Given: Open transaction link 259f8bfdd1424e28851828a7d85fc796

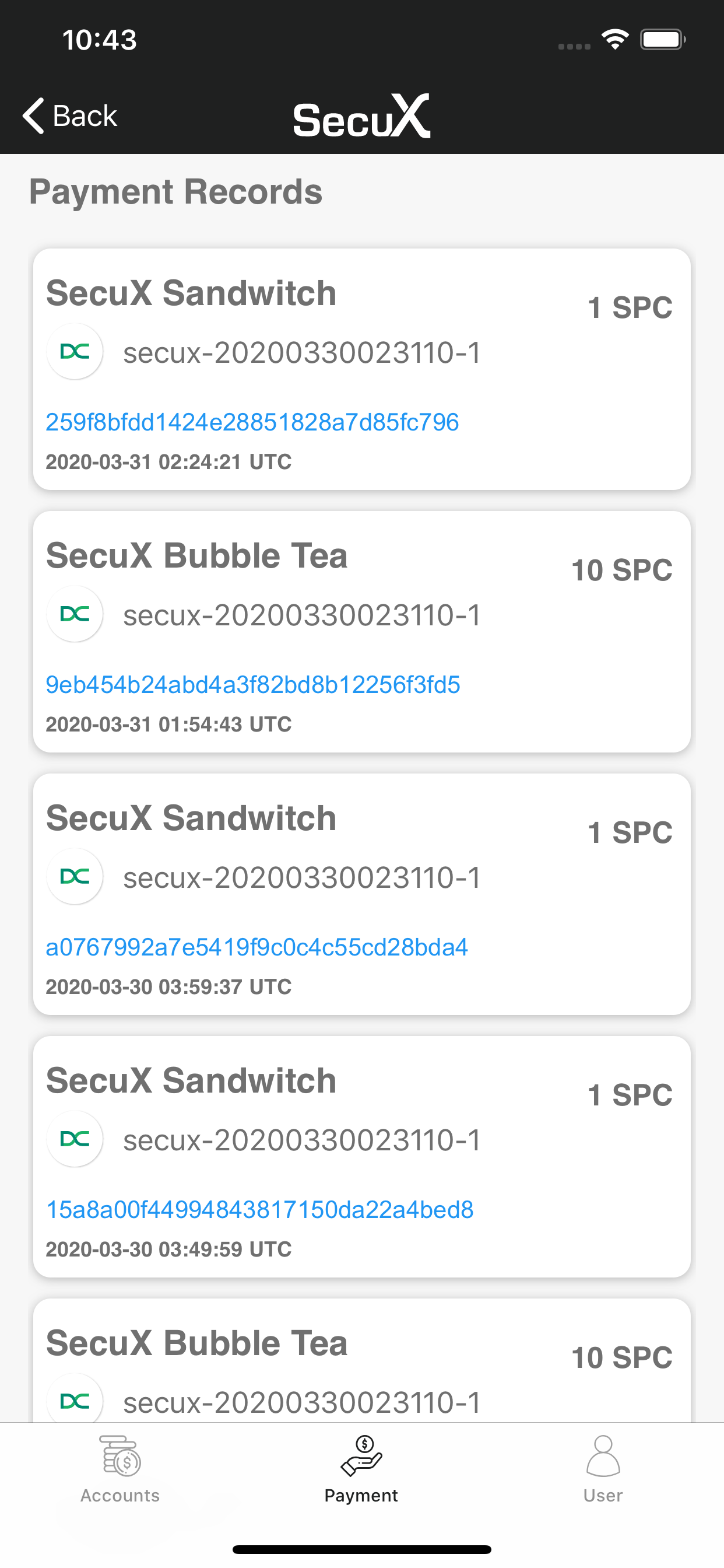Looking at the screenshot, I should coord(252,422).
